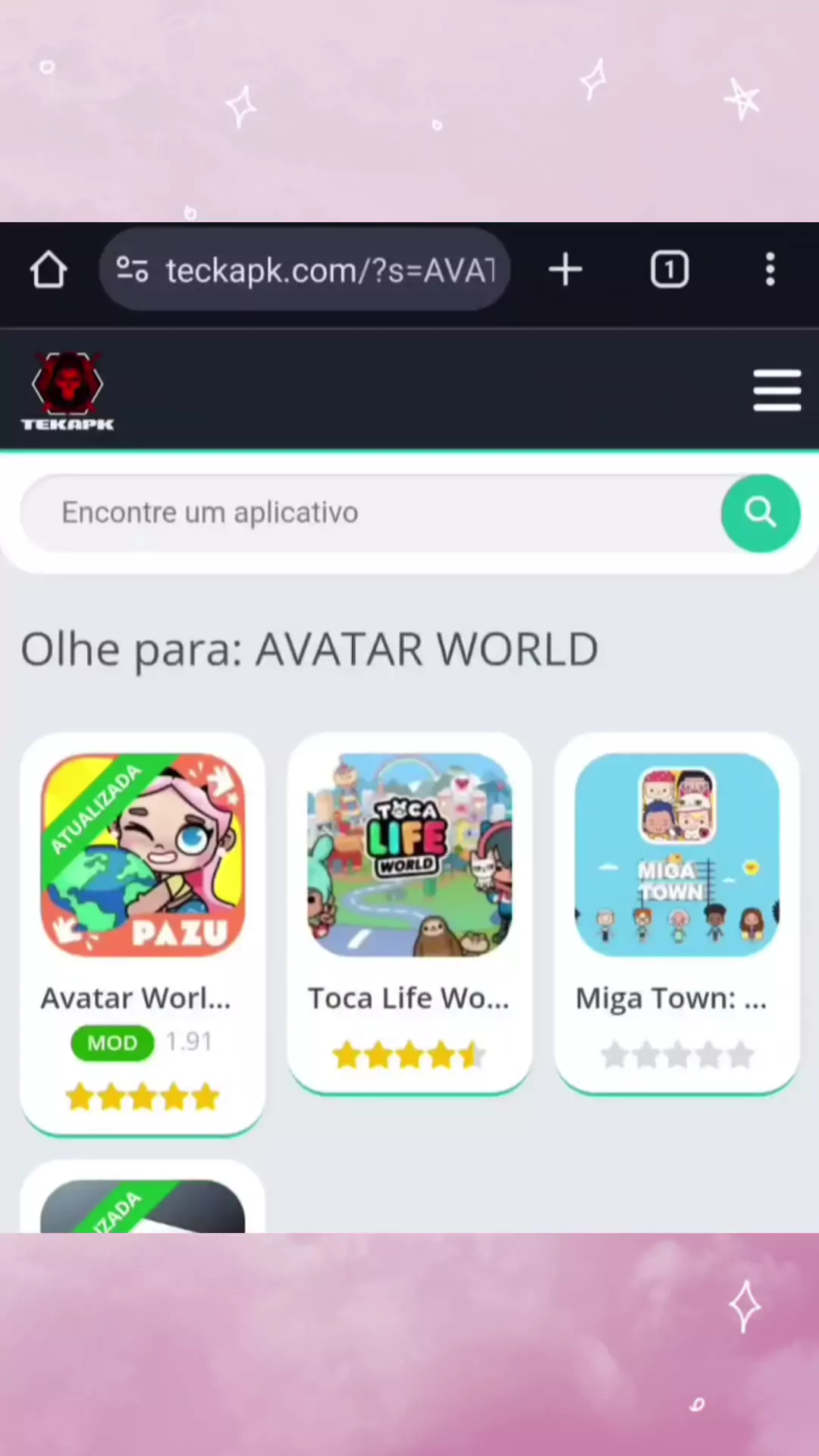
Task: Tap the TEKAPK site logo
Action: coord(67,392)
